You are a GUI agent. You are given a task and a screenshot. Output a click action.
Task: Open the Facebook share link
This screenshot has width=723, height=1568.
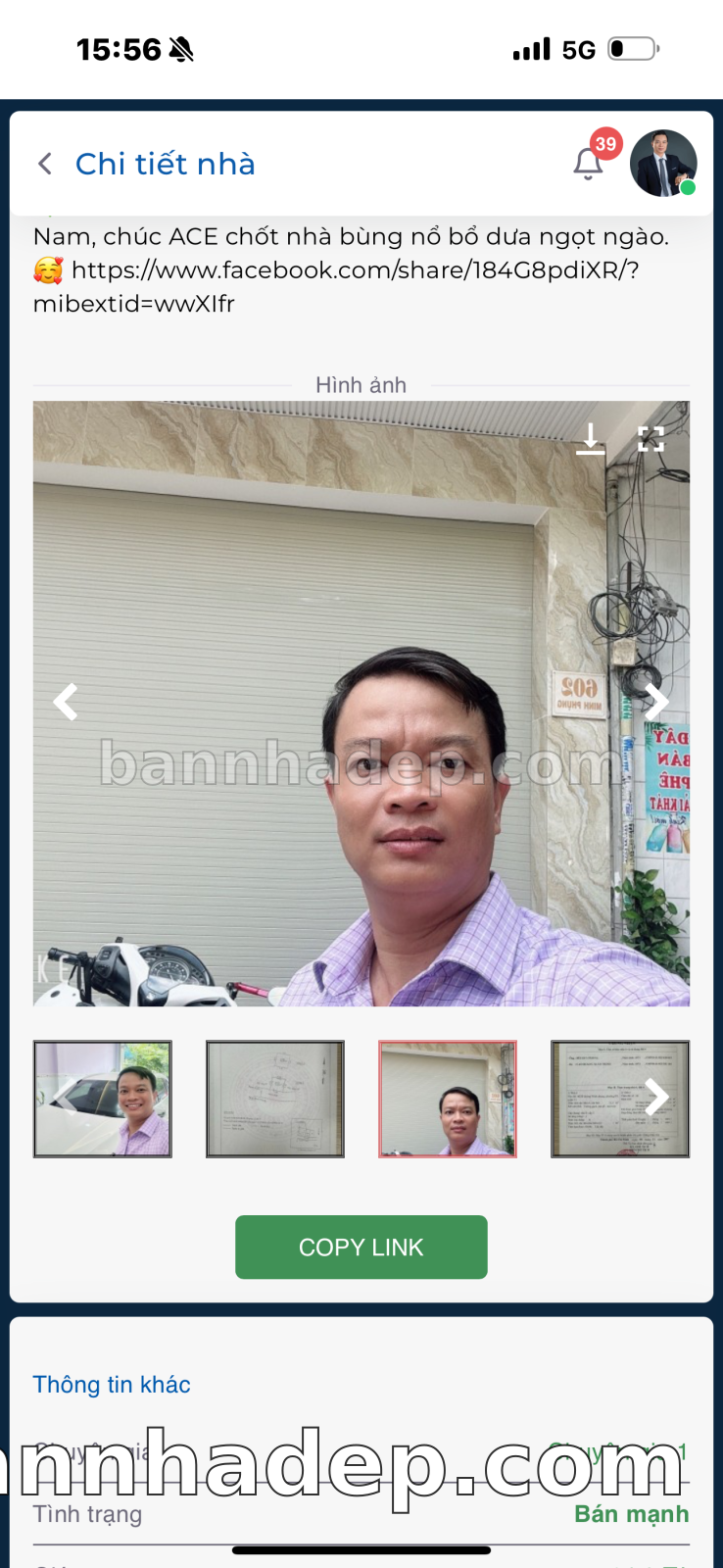point(355,270)
